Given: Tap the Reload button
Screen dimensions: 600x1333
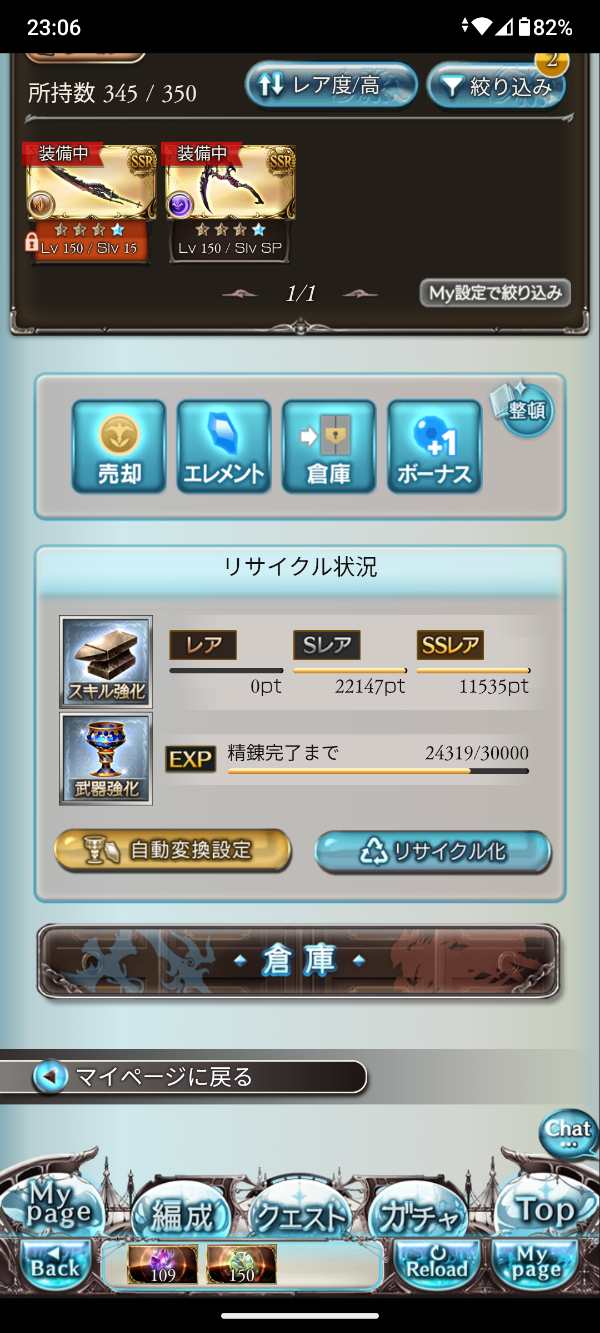Looking at the screenshot, I should pyautogui.click(x=437, y=1264).
